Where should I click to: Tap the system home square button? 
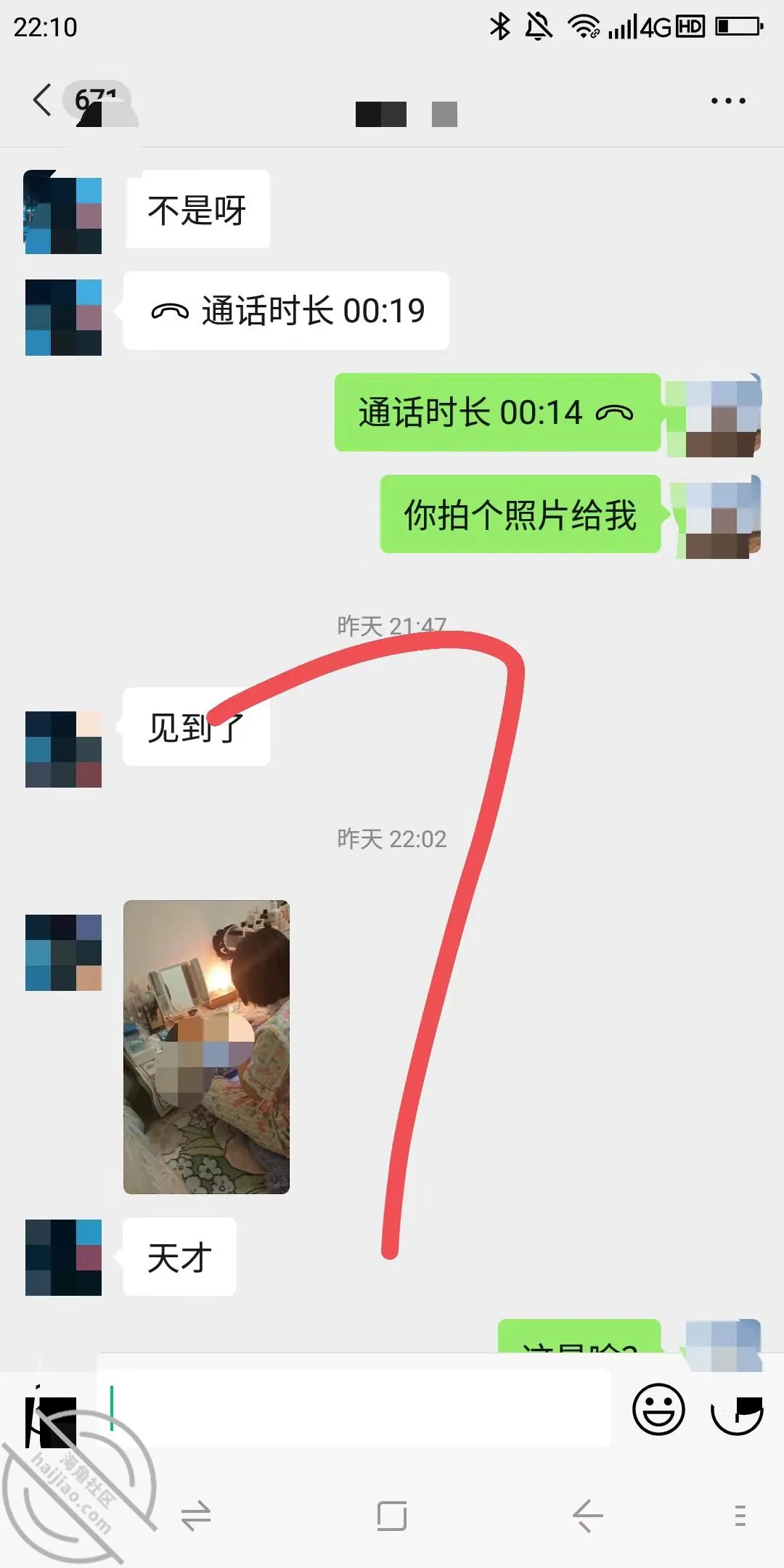392,1516
